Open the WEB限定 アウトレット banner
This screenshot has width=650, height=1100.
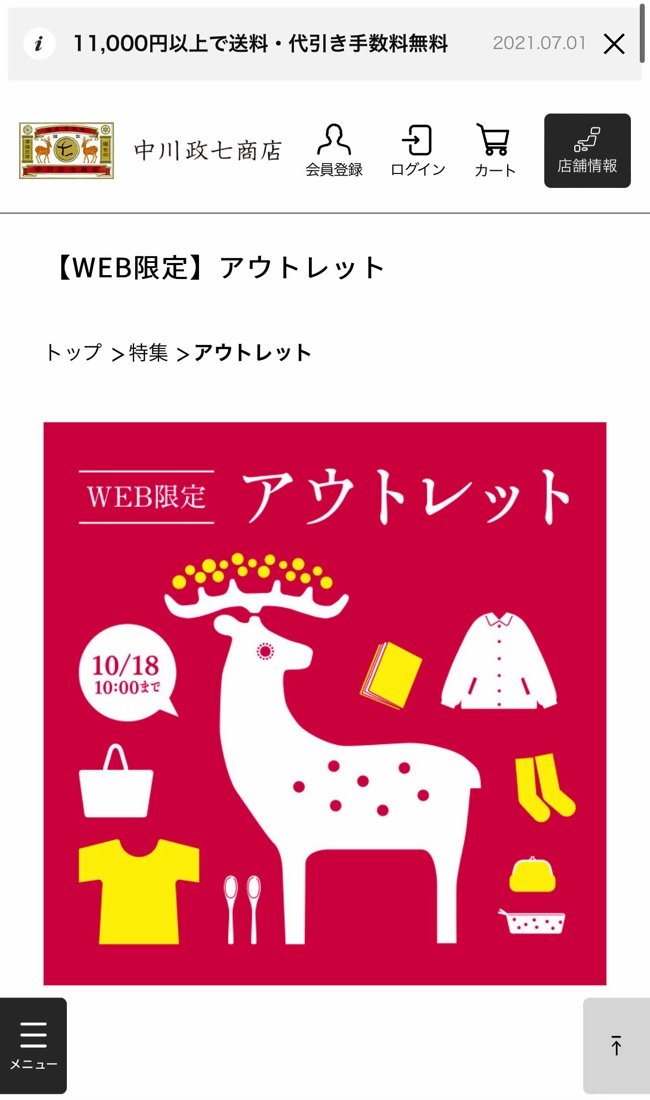pyautogui.click(x=325, y=703)
